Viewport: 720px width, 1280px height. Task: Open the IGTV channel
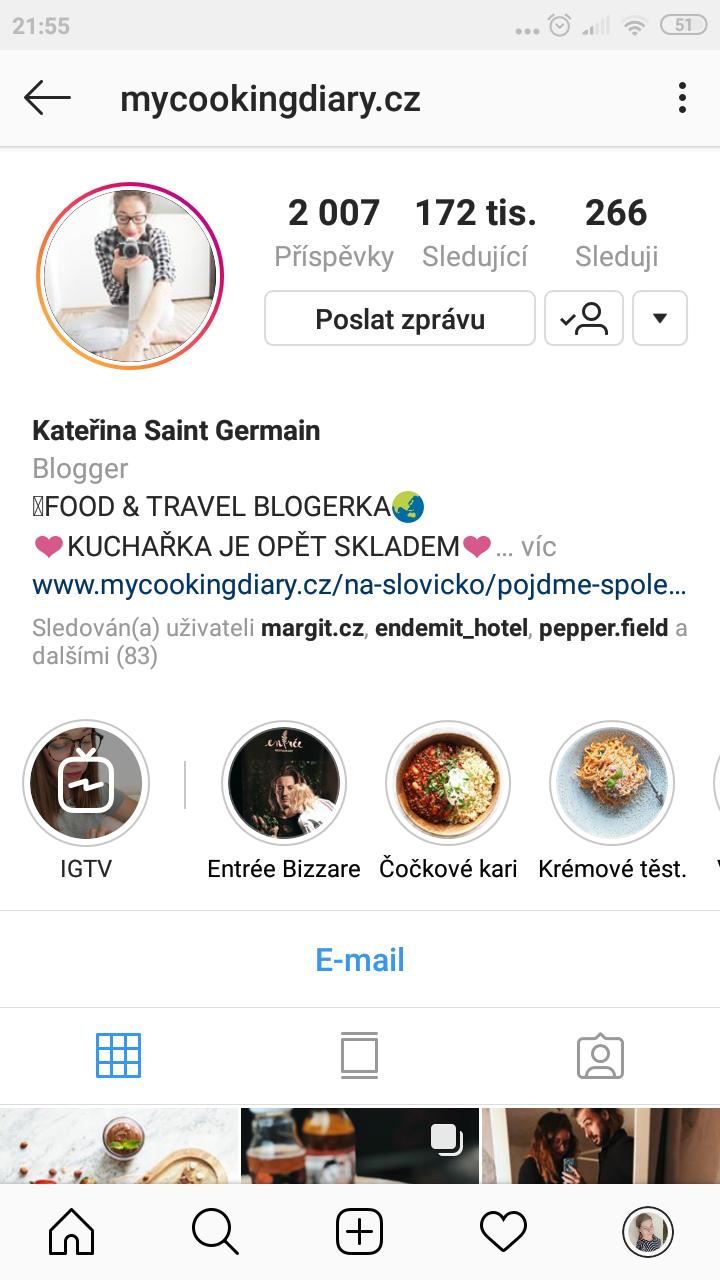coord(86,783)
